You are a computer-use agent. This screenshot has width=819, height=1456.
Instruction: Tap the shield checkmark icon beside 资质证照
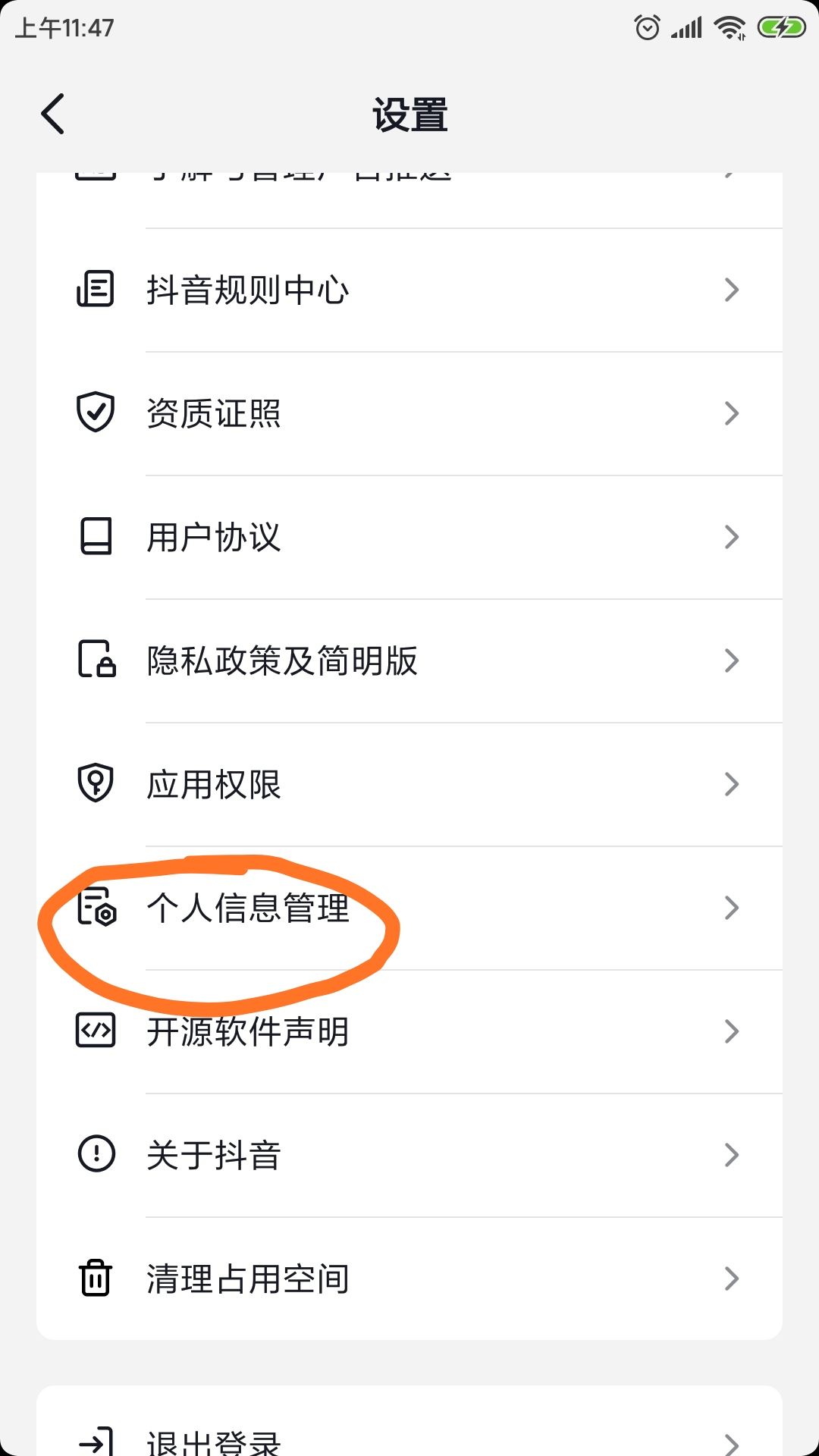[96, 412]
